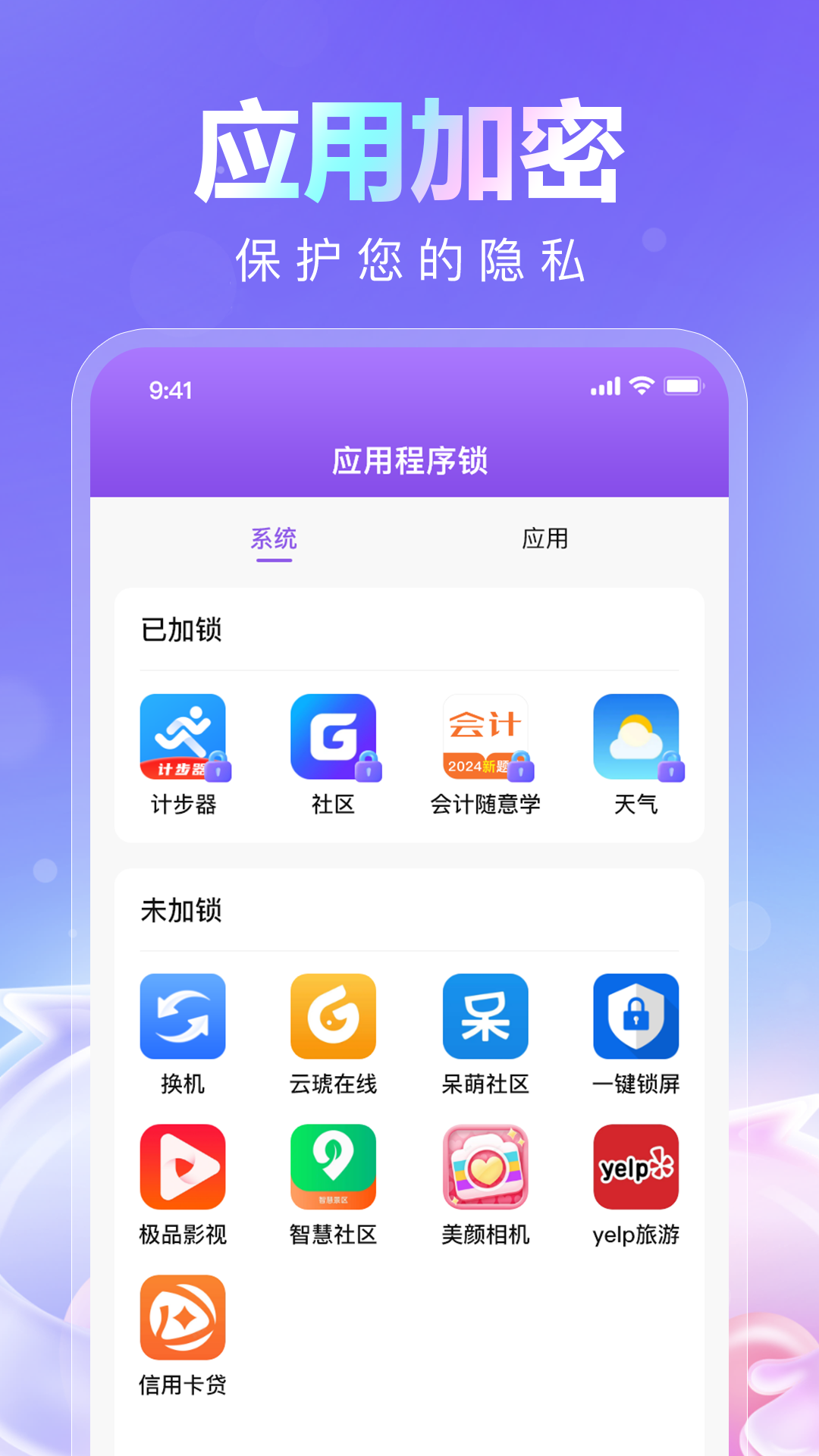Switch to the 系统 tab
This screenshot has width=819, height=1456.
275,538
